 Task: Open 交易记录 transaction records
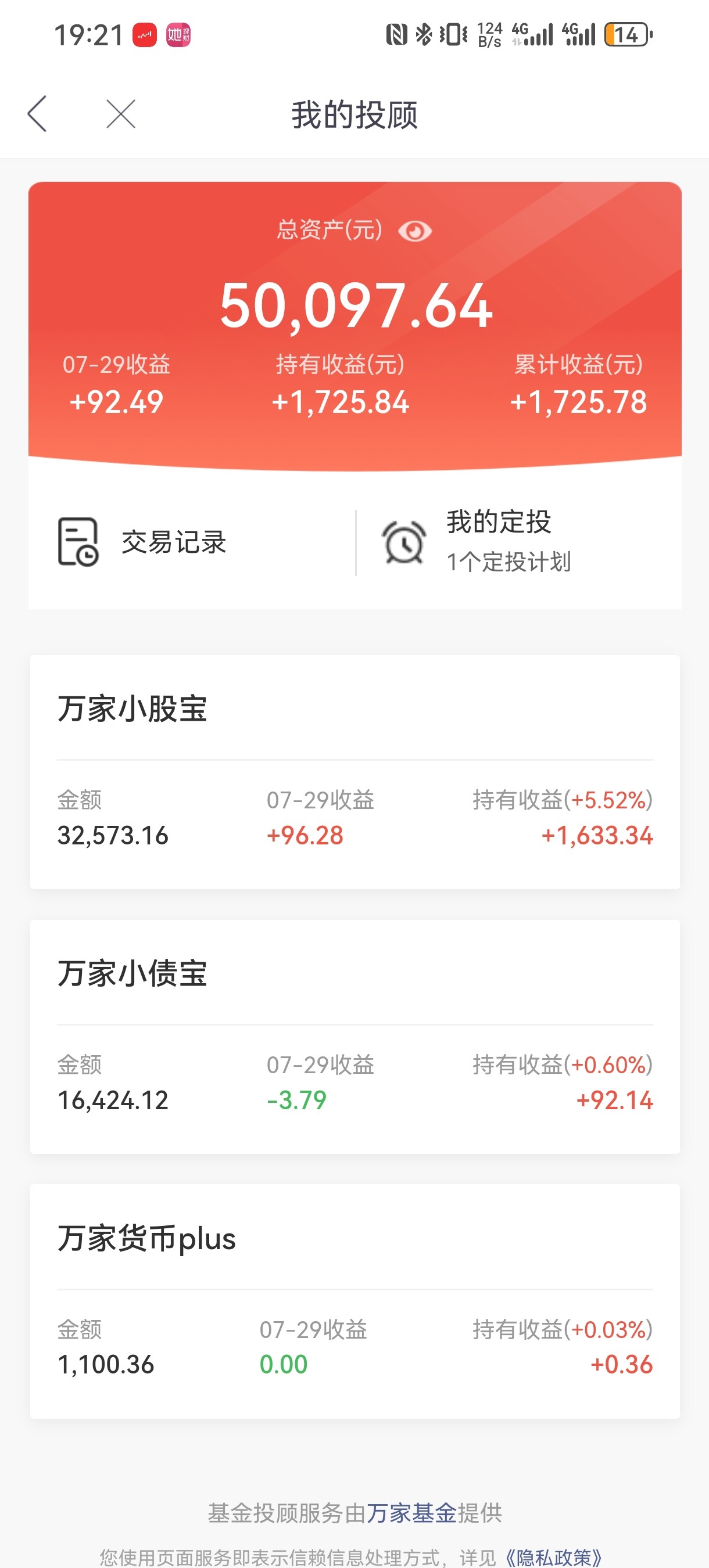[x=192, y=542]
